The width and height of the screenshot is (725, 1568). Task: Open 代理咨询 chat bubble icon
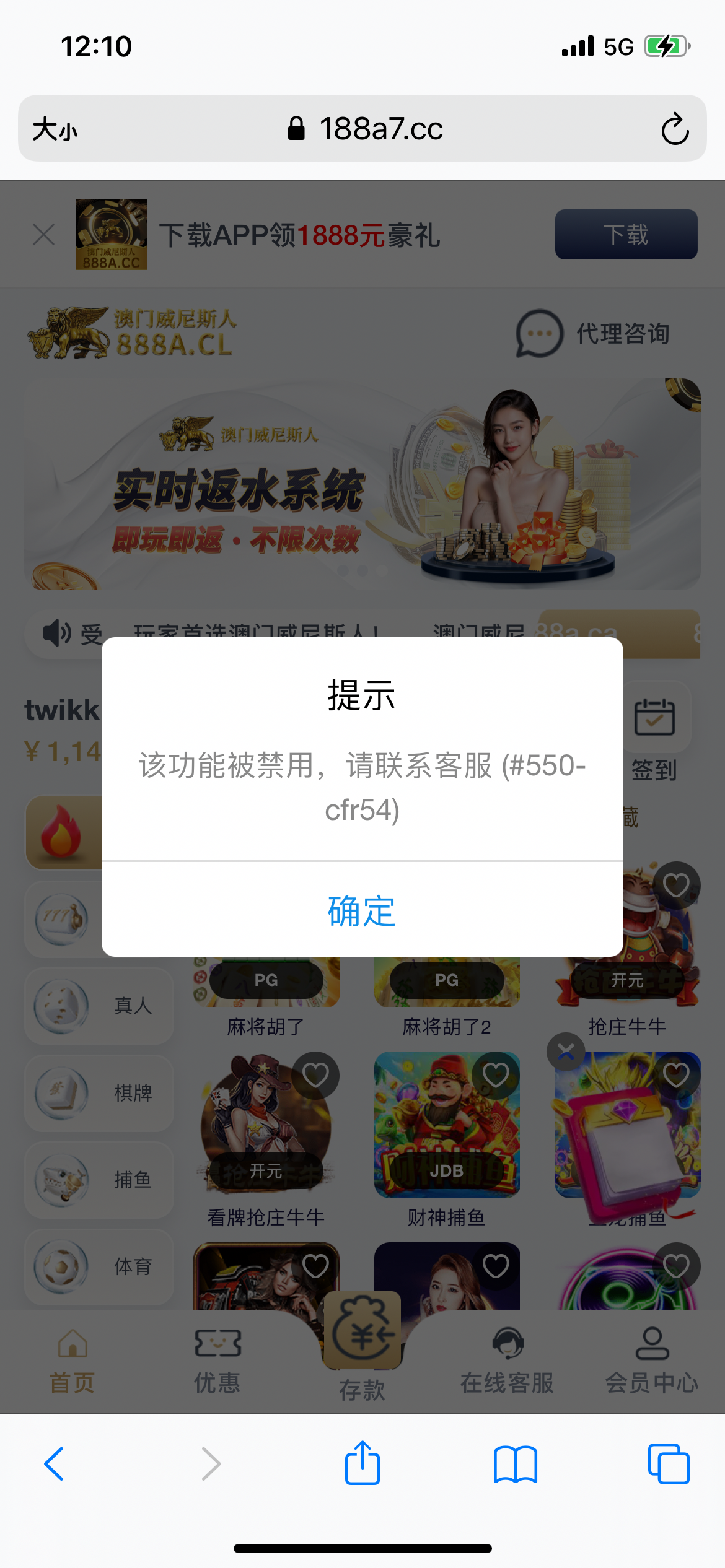538,333
